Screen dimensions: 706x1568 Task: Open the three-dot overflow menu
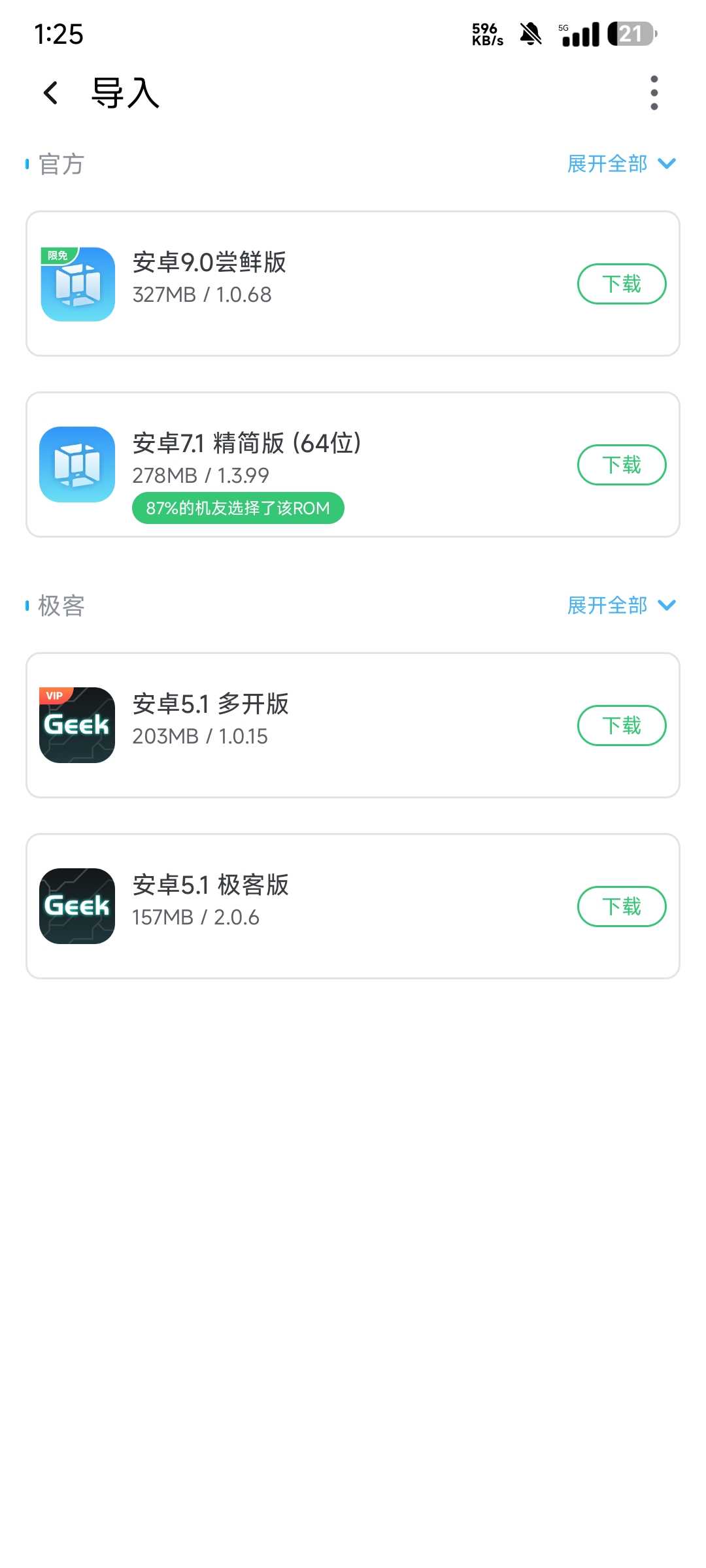point(654,93)
